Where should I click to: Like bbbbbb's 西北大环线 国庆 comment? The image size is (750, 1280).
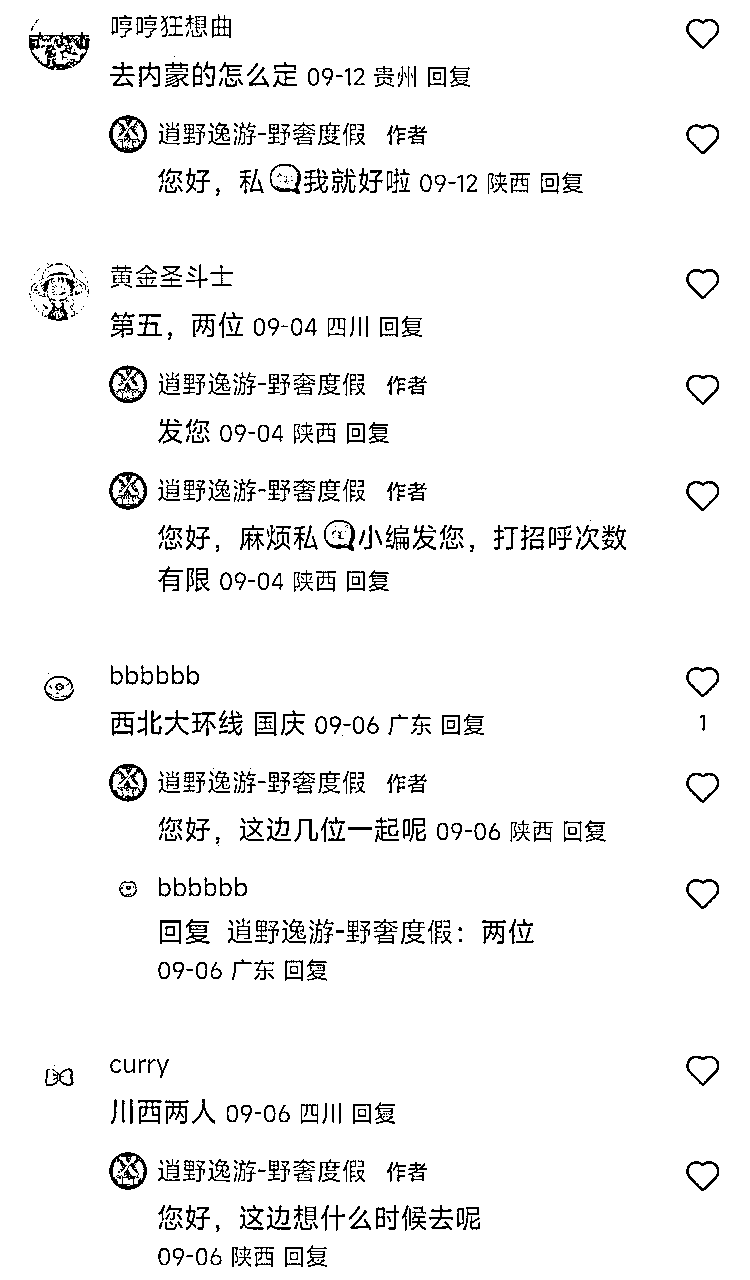[703, 683]
